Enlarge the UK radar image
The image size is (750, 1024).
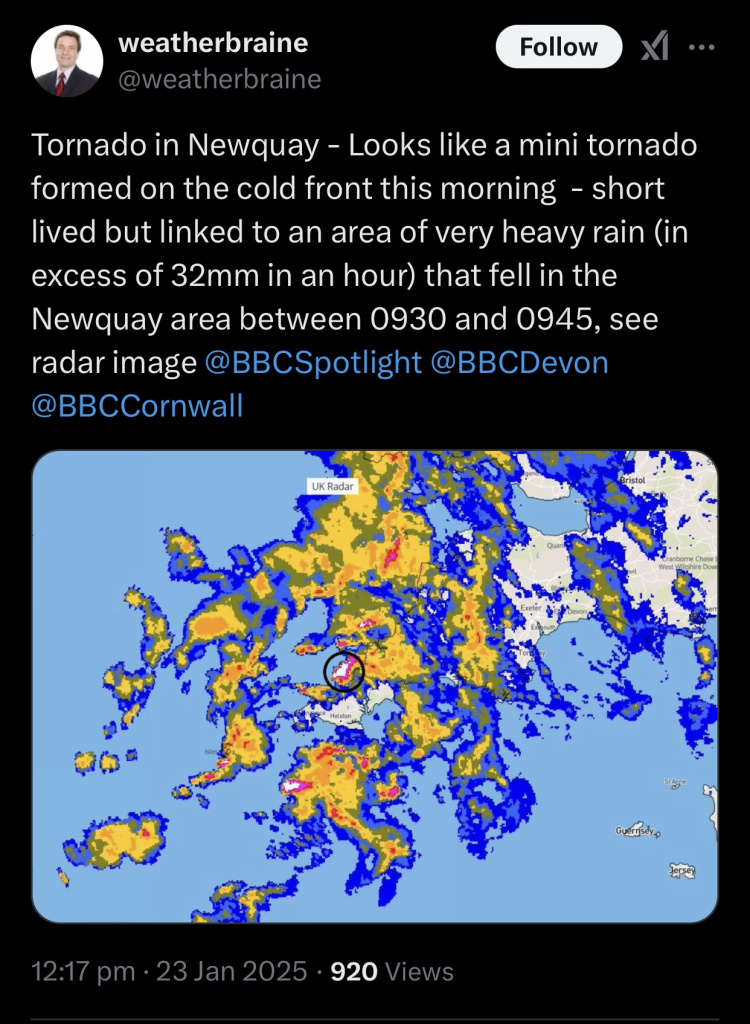pos(375,686)
